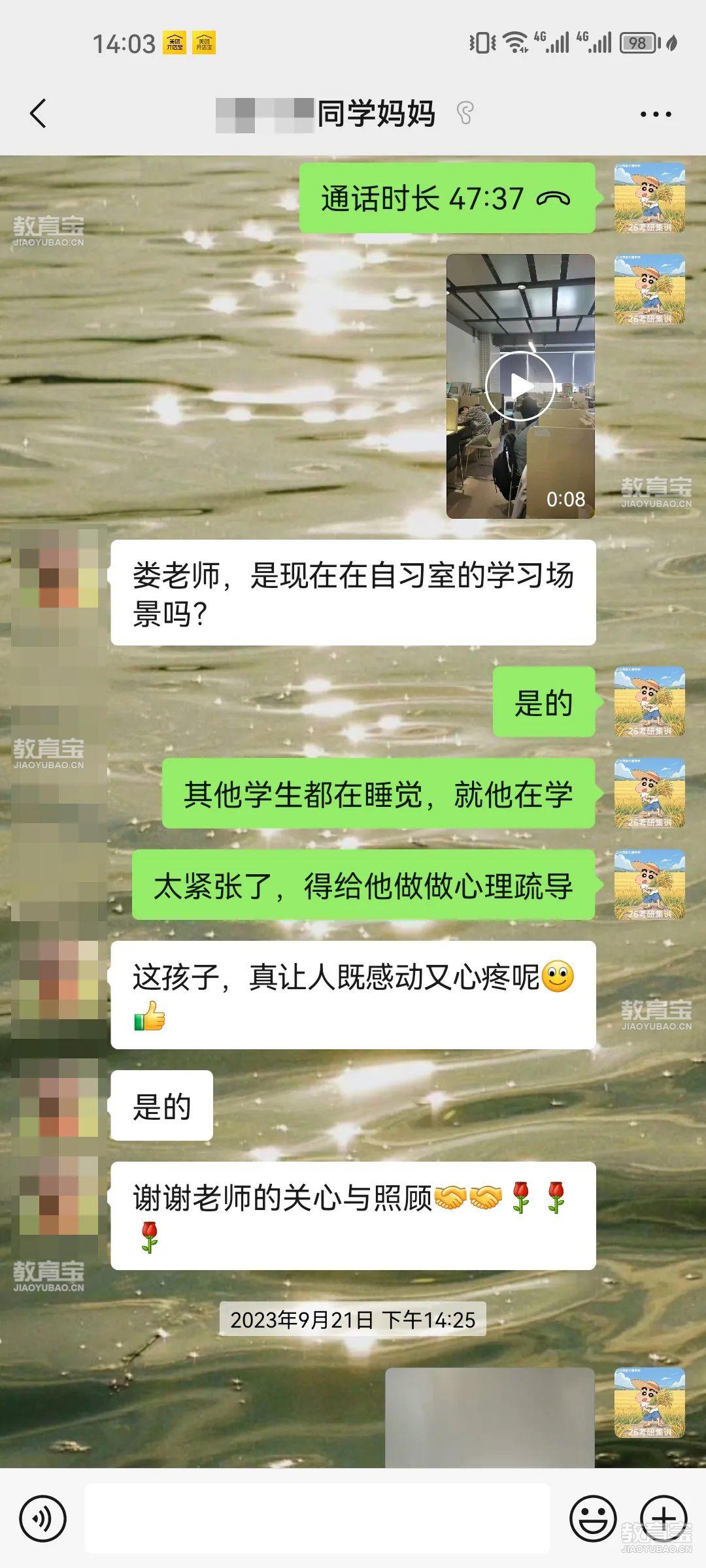Open the three-dot chat options menu
Viewport: 706px width, 1568px height.
[x=655, y=114]
